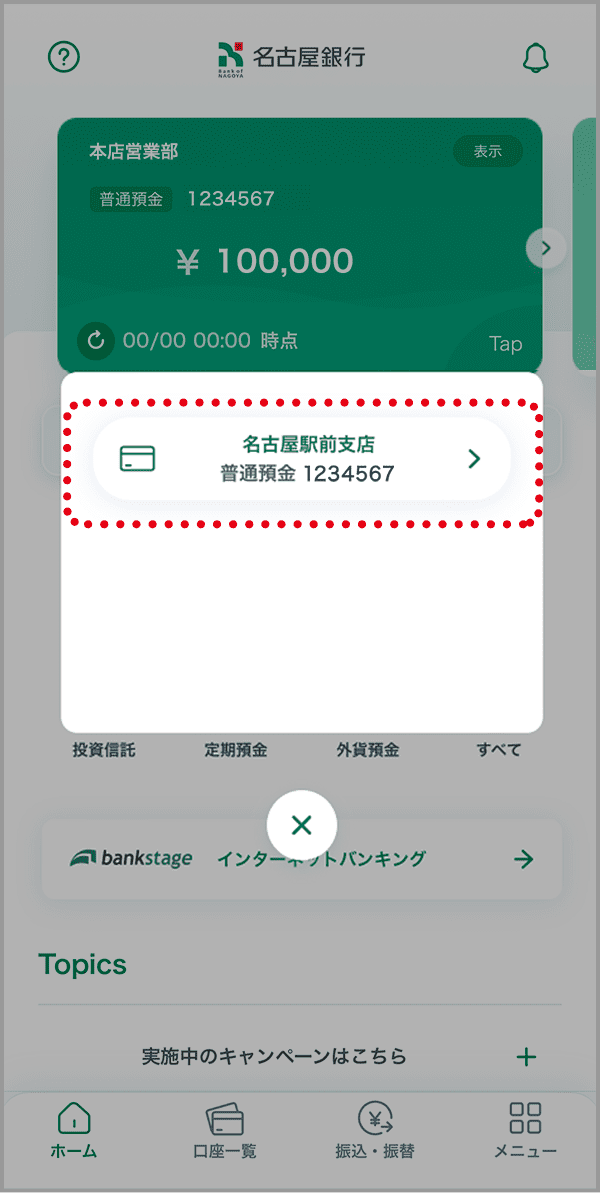
Task: Tap the 表示 button on account card
Action: (x=487, y=152)
